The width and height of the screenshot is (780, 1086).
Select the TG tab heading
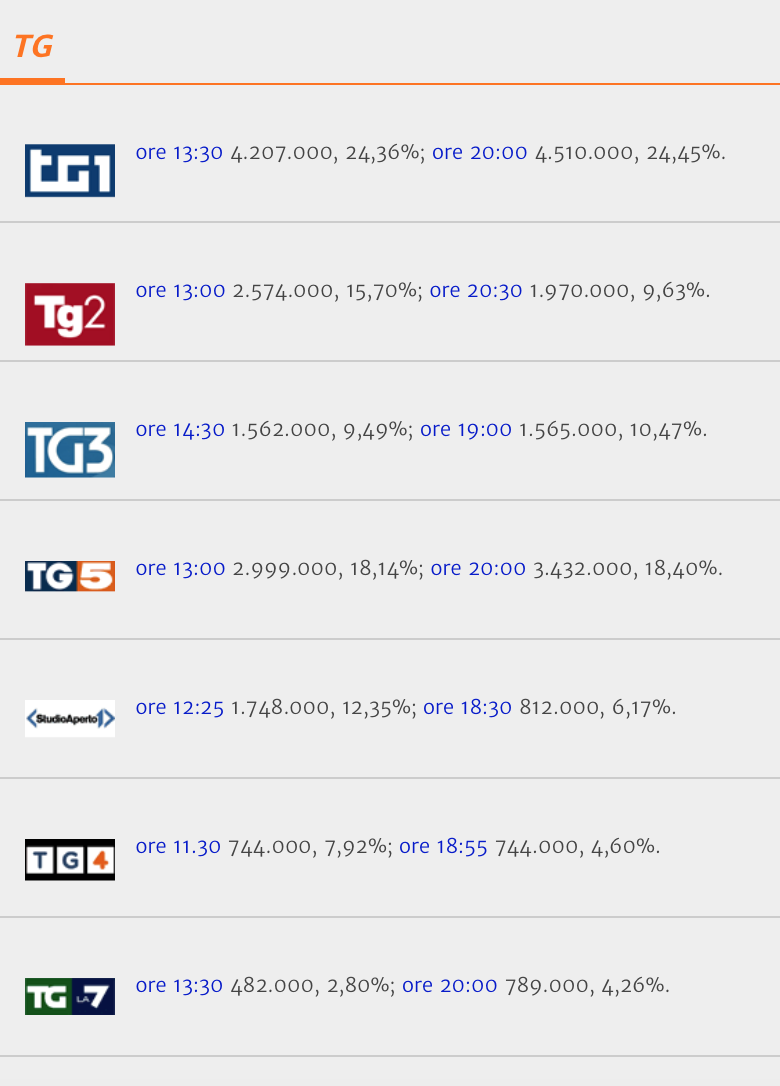33,46
